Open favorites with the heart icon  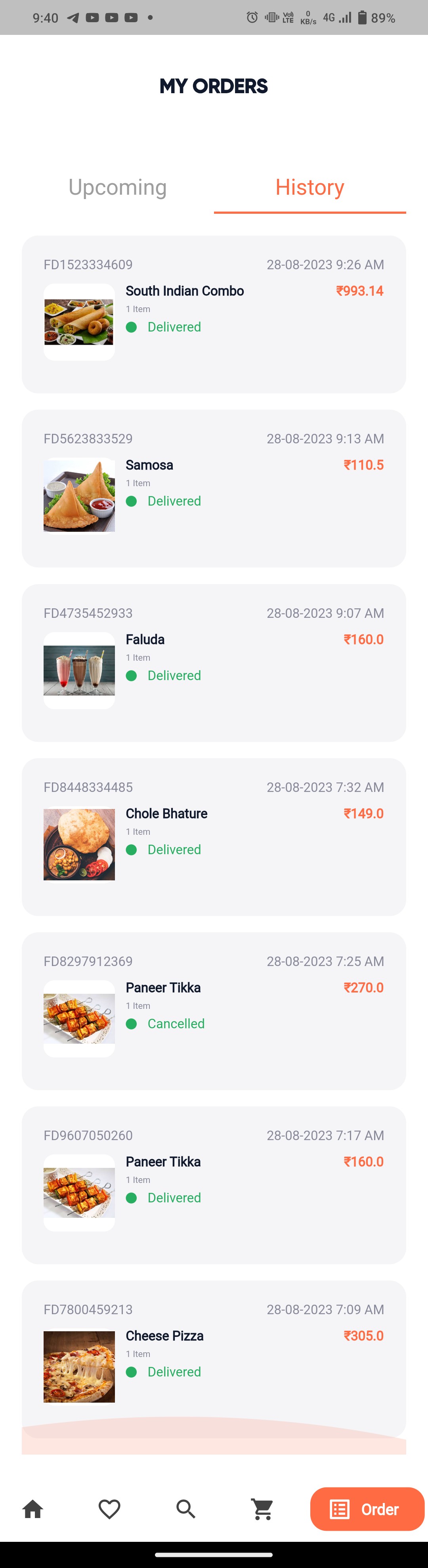109,1509
